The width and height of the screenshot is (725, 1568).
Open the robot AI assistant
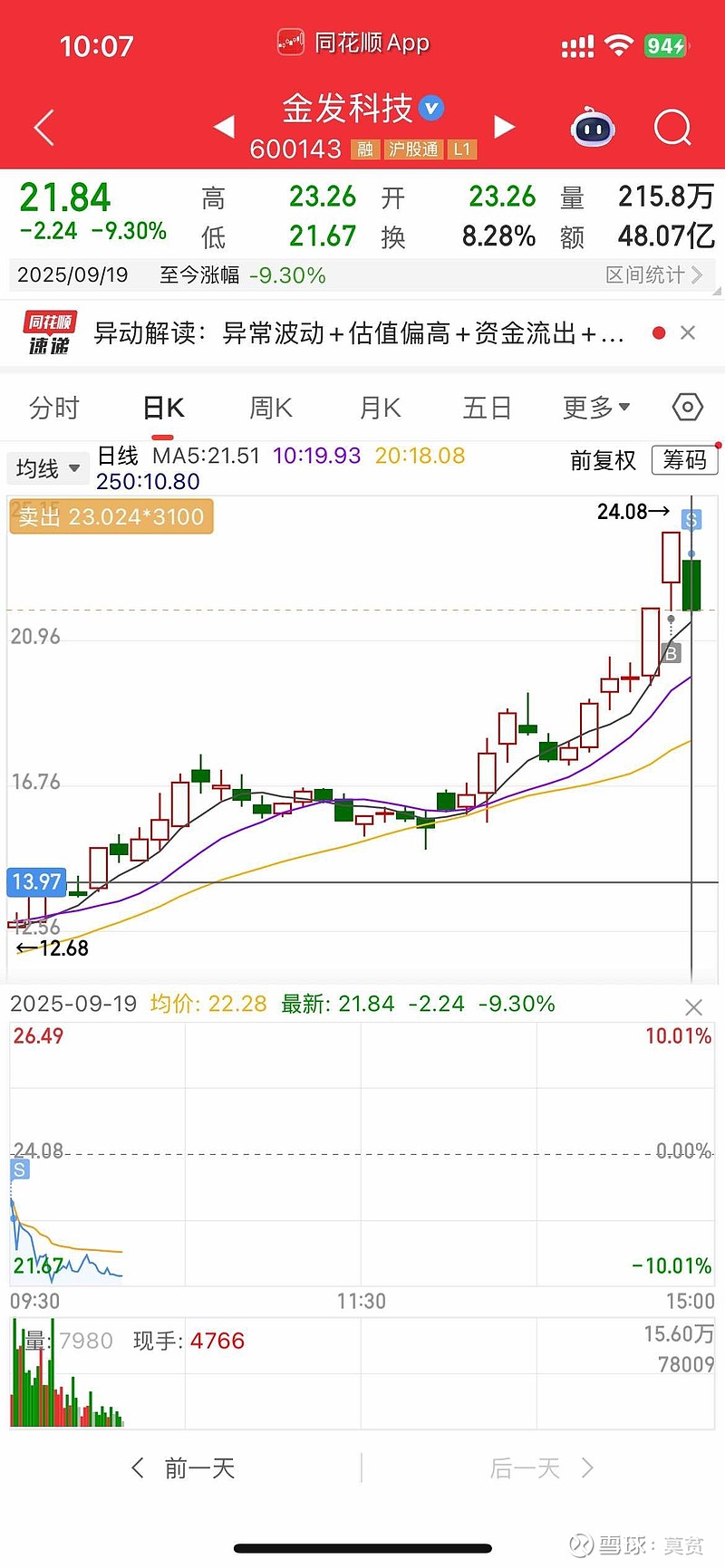pyautogui.click(x=593, y=128)
